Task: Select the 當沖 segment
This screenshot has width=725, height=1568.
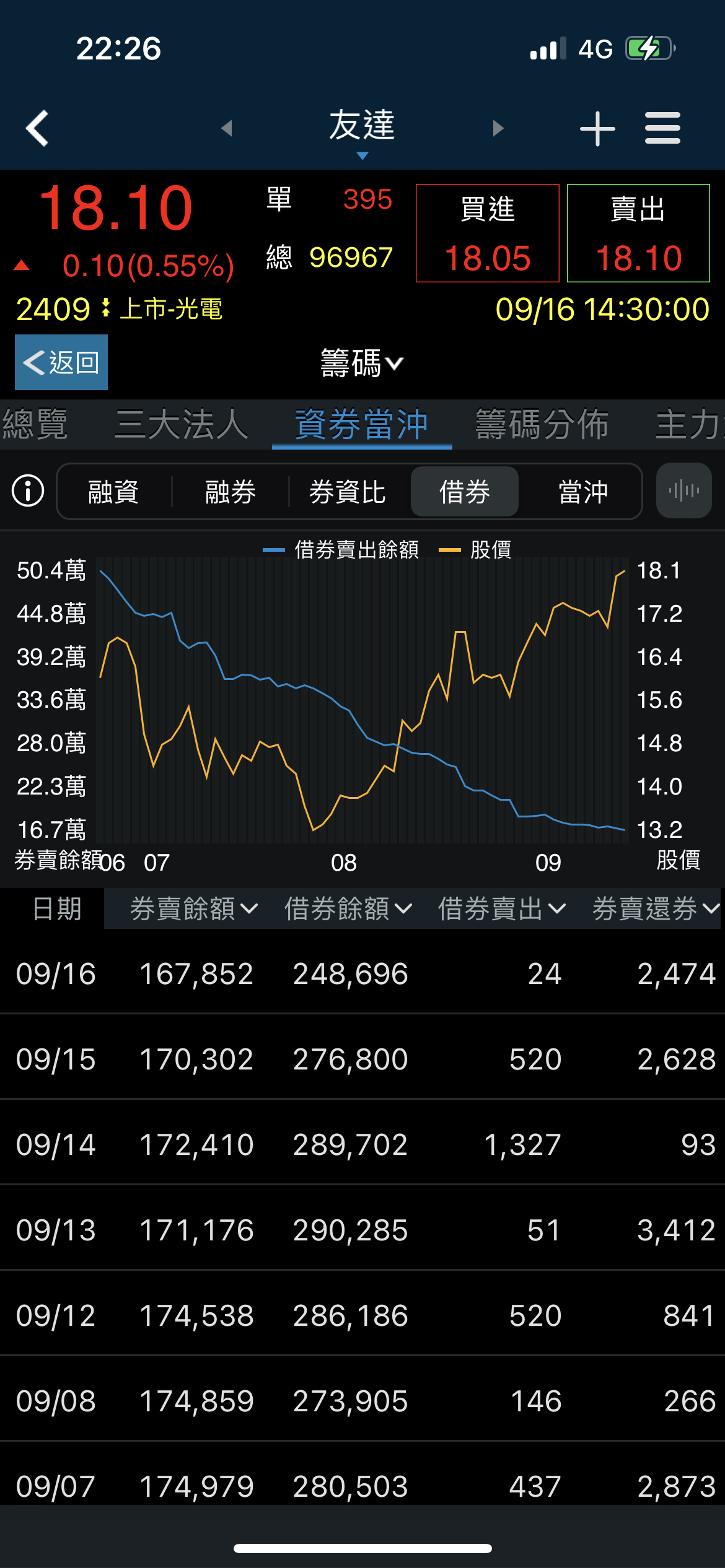Action: [x=582, y=492]
